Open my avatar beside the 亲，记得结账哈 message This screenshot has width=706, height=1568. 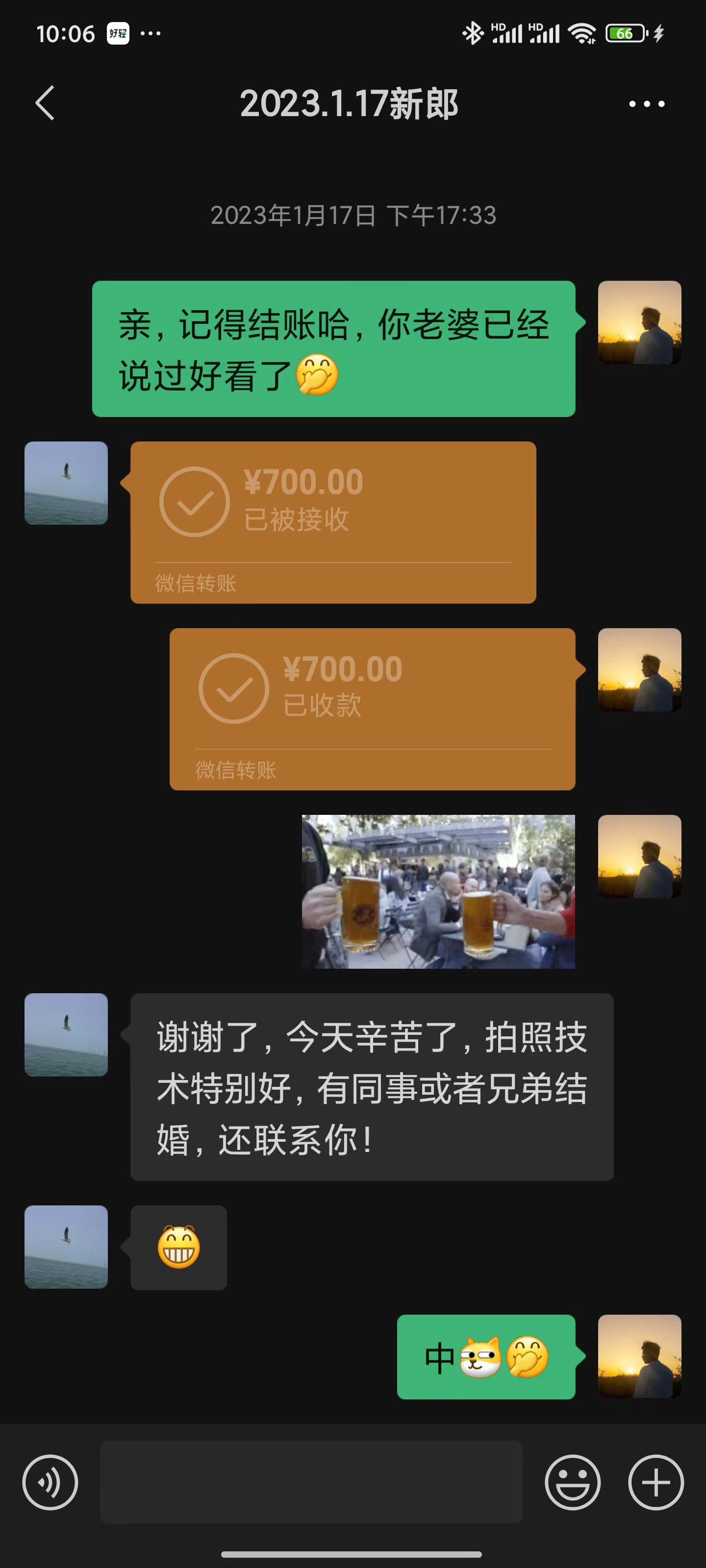click(639, 322)
